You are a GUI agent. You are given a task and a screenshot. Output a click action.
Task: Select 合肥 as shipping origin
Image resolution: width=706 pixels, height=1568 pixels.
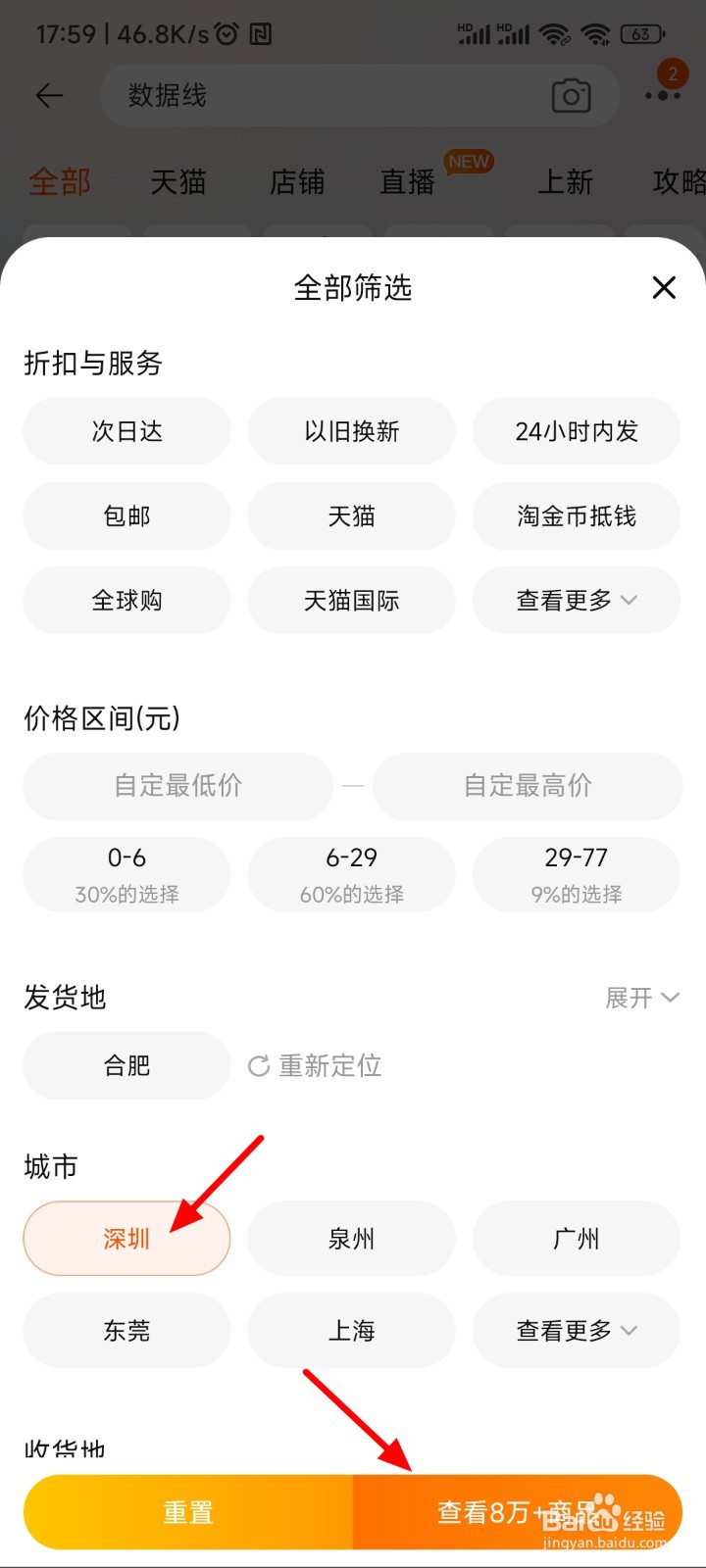[x=126, y=1065]
